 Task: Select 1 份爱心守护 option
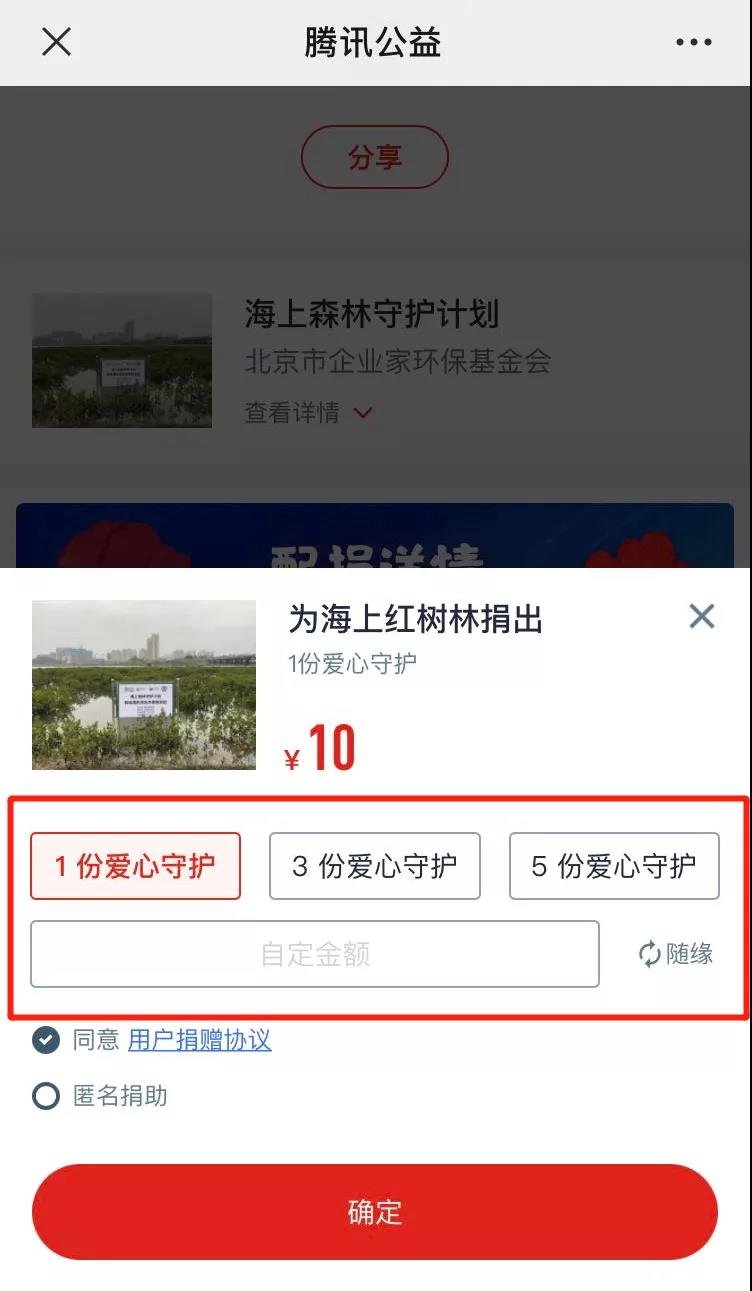point(136,866)
